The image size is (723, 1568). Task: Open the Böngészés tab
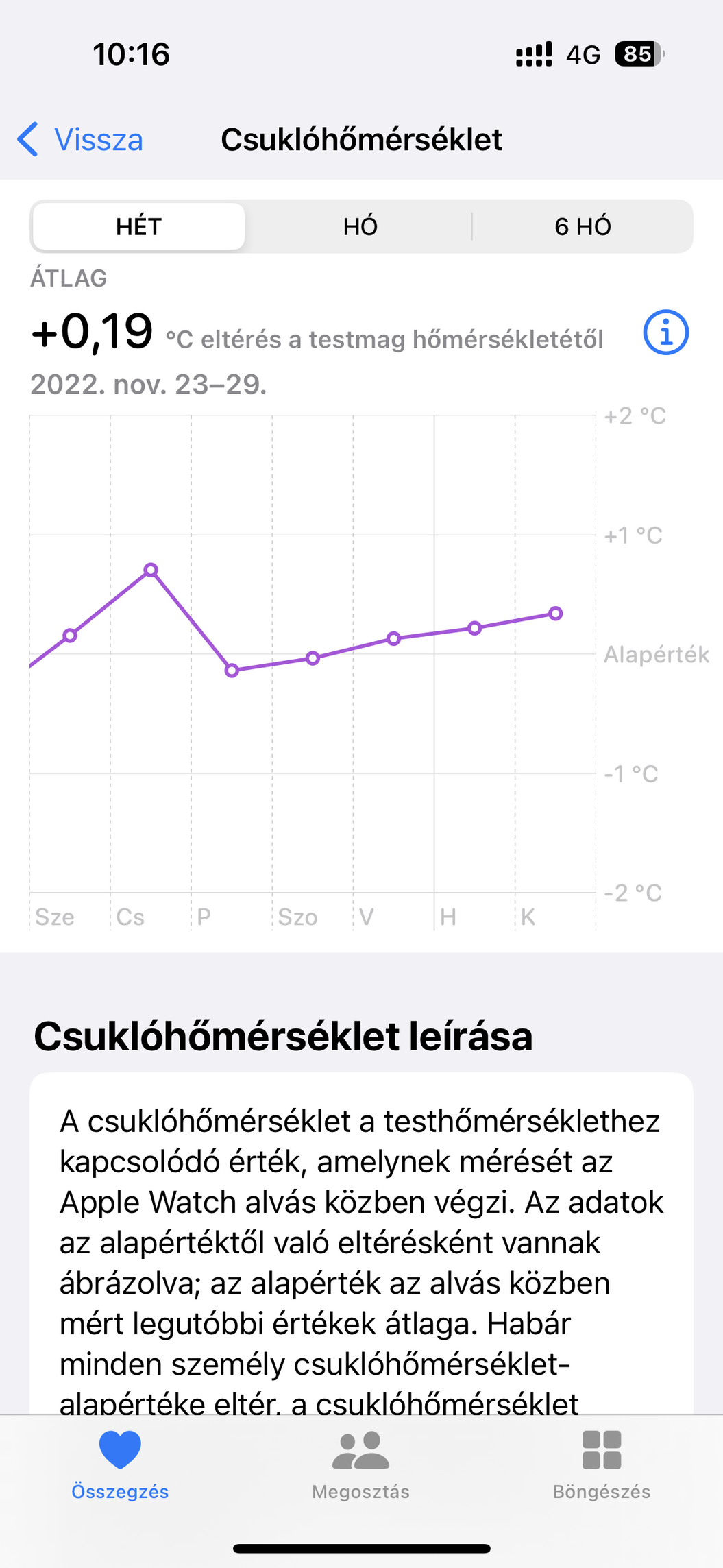pos(602,1464)
